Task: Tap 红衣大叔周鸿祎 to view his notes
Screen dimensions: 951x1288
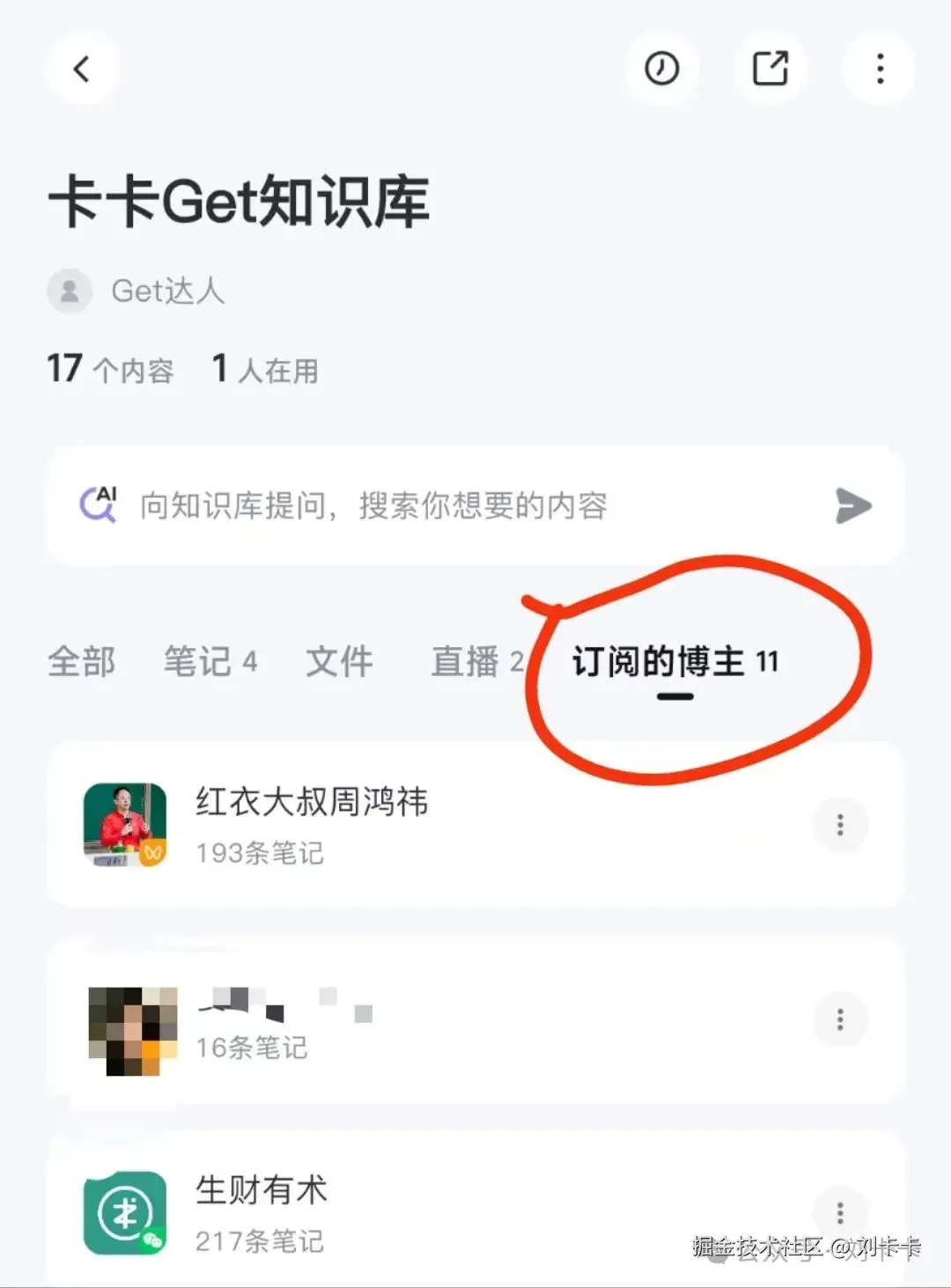Action: point(312,803)
